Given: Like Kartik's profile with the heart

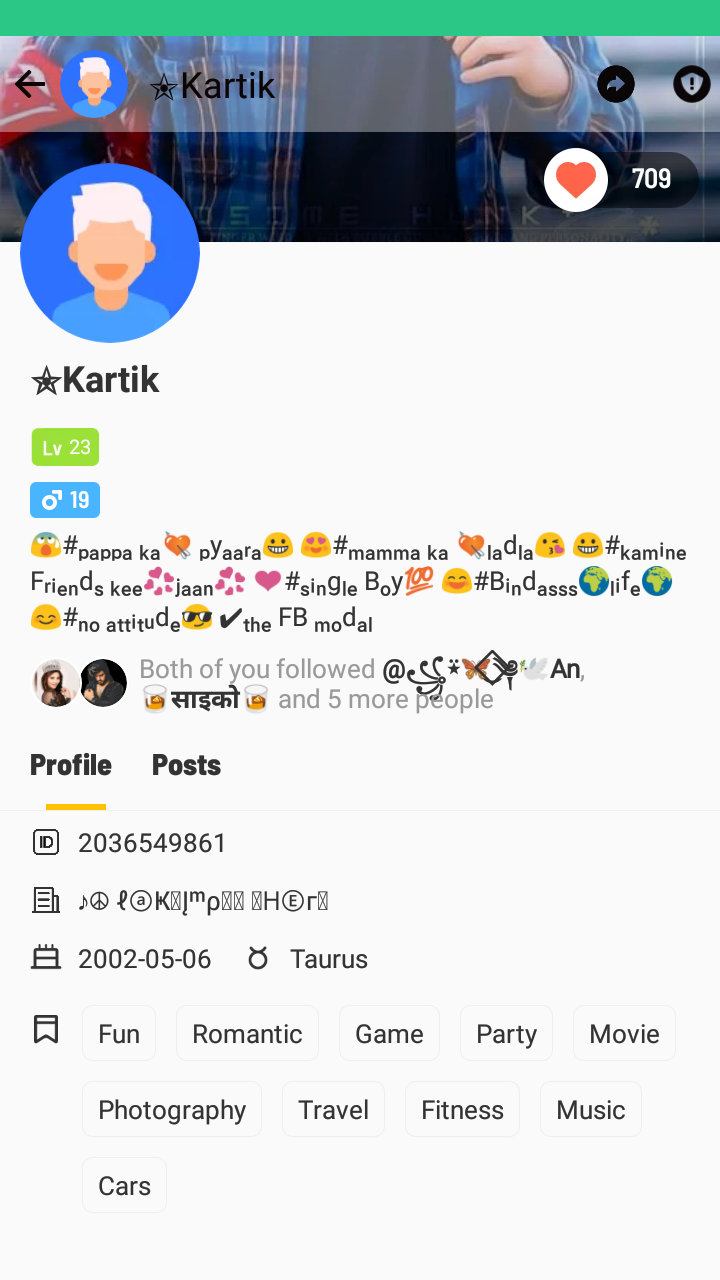Looking at the screenshot, I should [x=576, y=180].
